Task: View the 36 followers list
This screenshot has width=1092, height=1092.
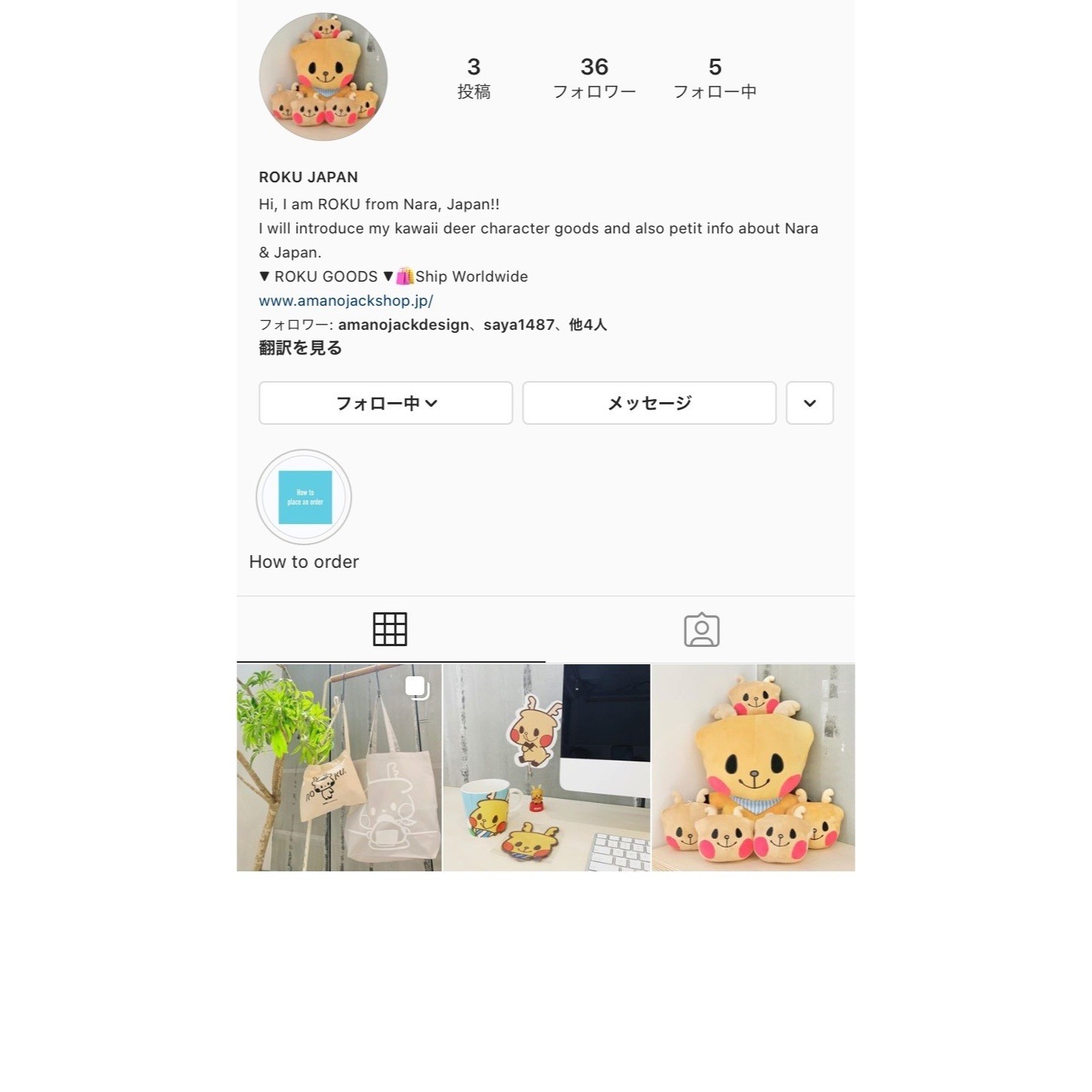Action: coord(594,78)
